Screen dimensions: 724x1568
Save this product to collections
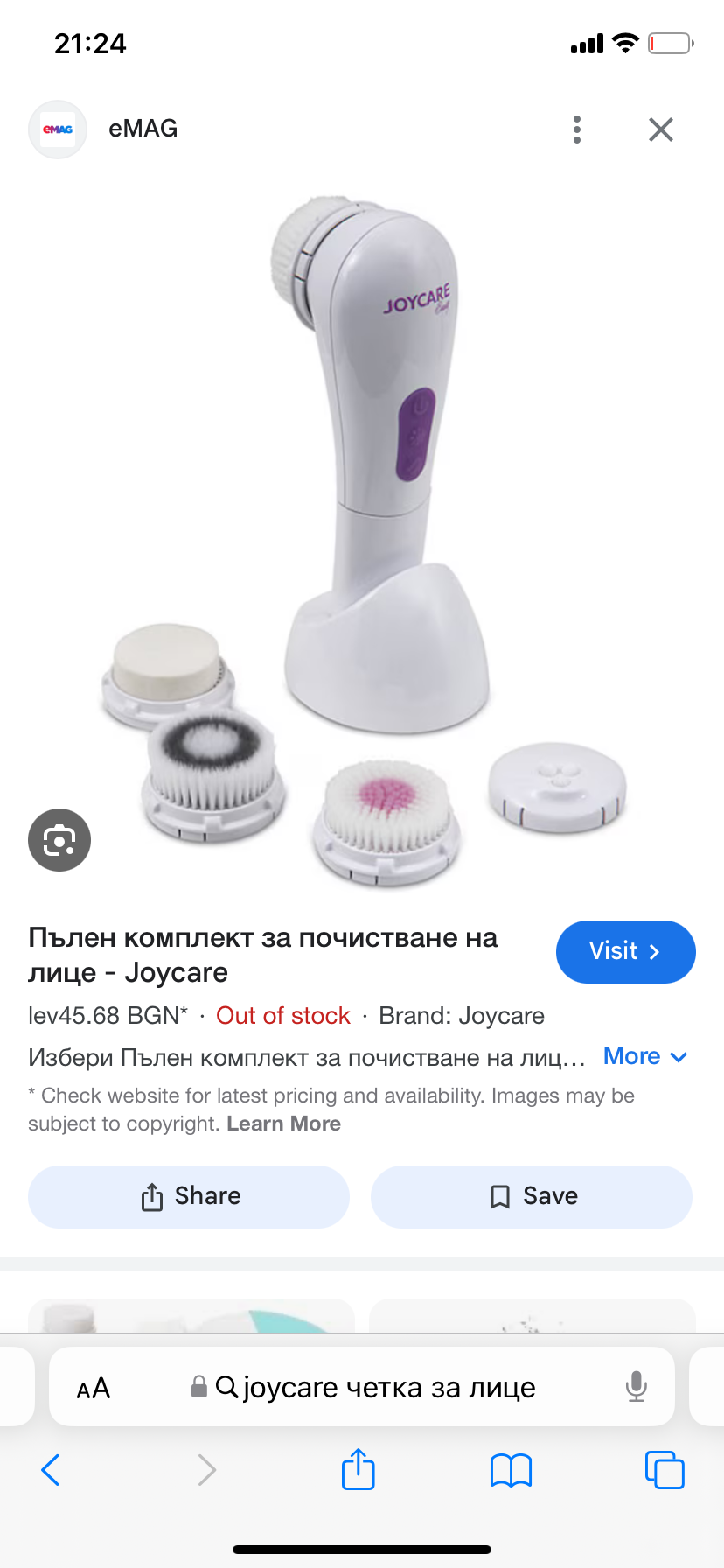point(532,1196)
